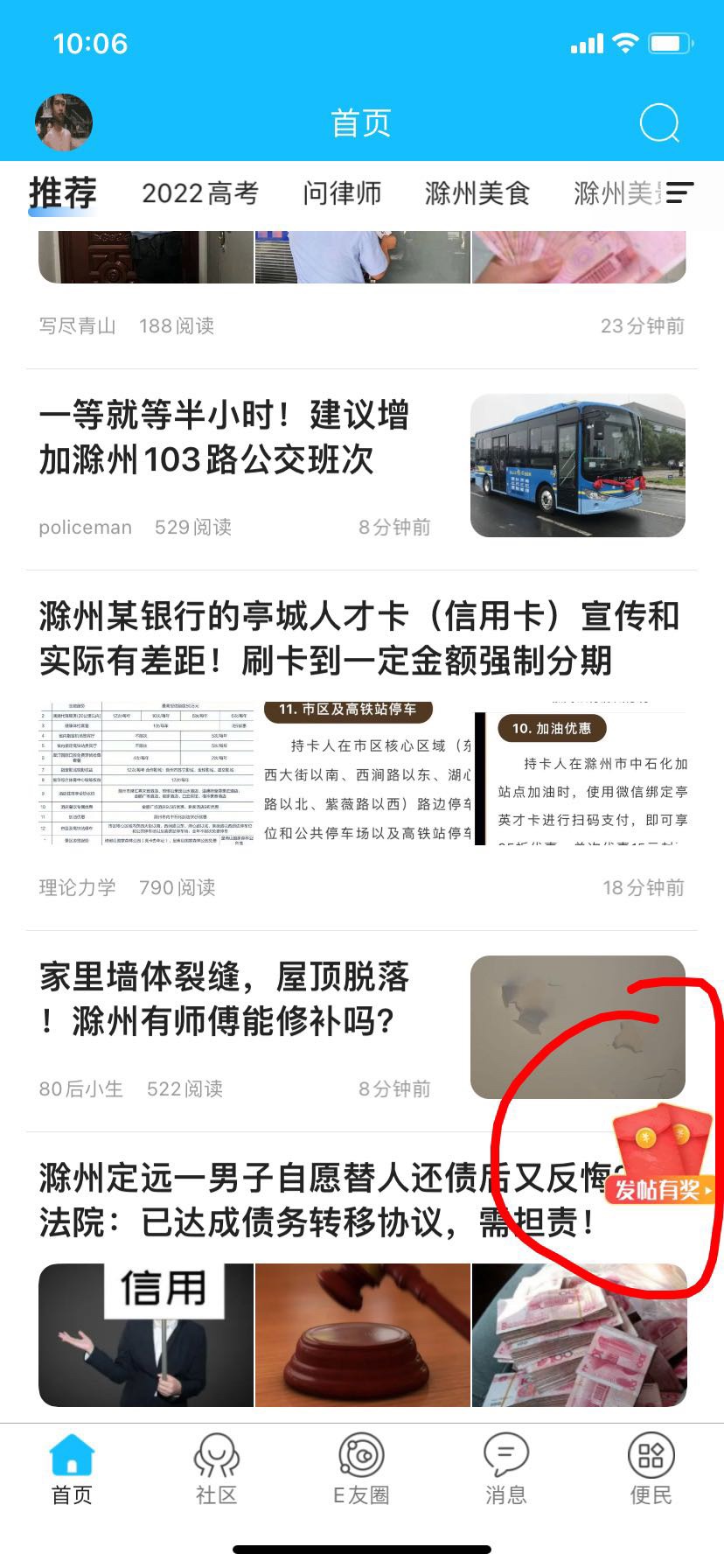Image resolution: width=724 pixels, height=1568 pixels.
Task: Select the 首页 bottom tab
Action: (x=72, y=1470)
